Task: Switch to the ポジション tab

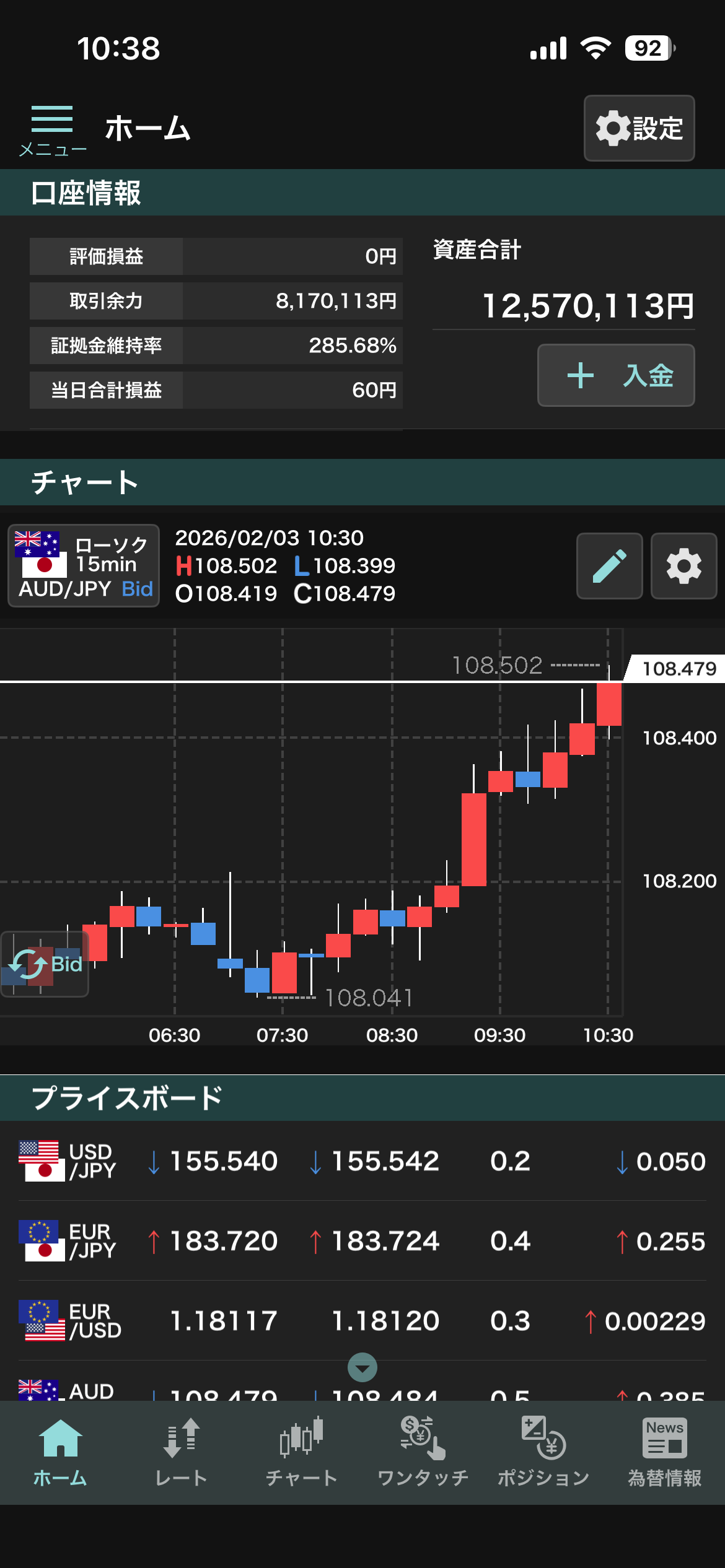Action: 543,1453
